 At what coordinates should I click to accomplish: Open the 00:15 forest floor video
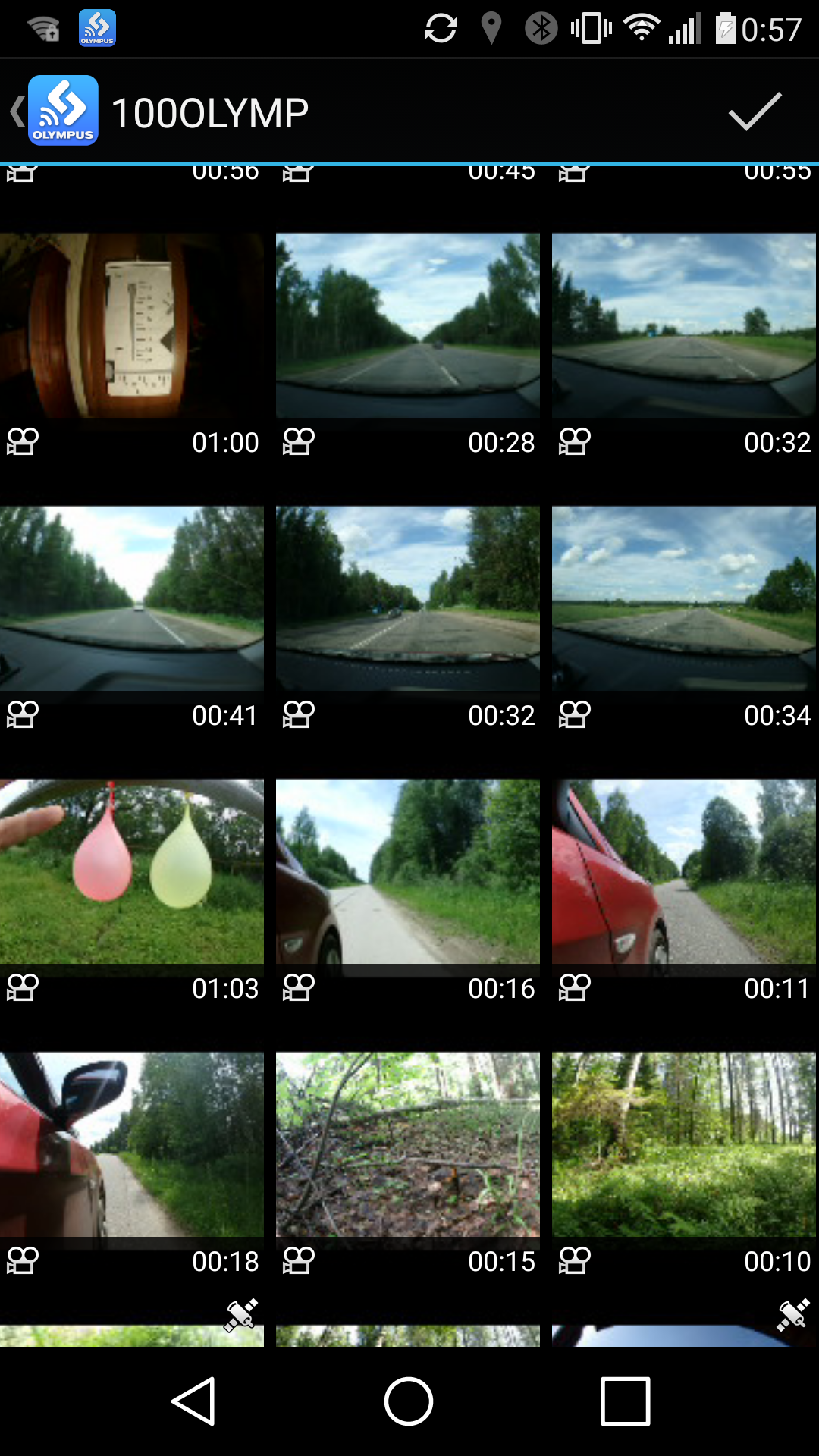point(408,1145)
